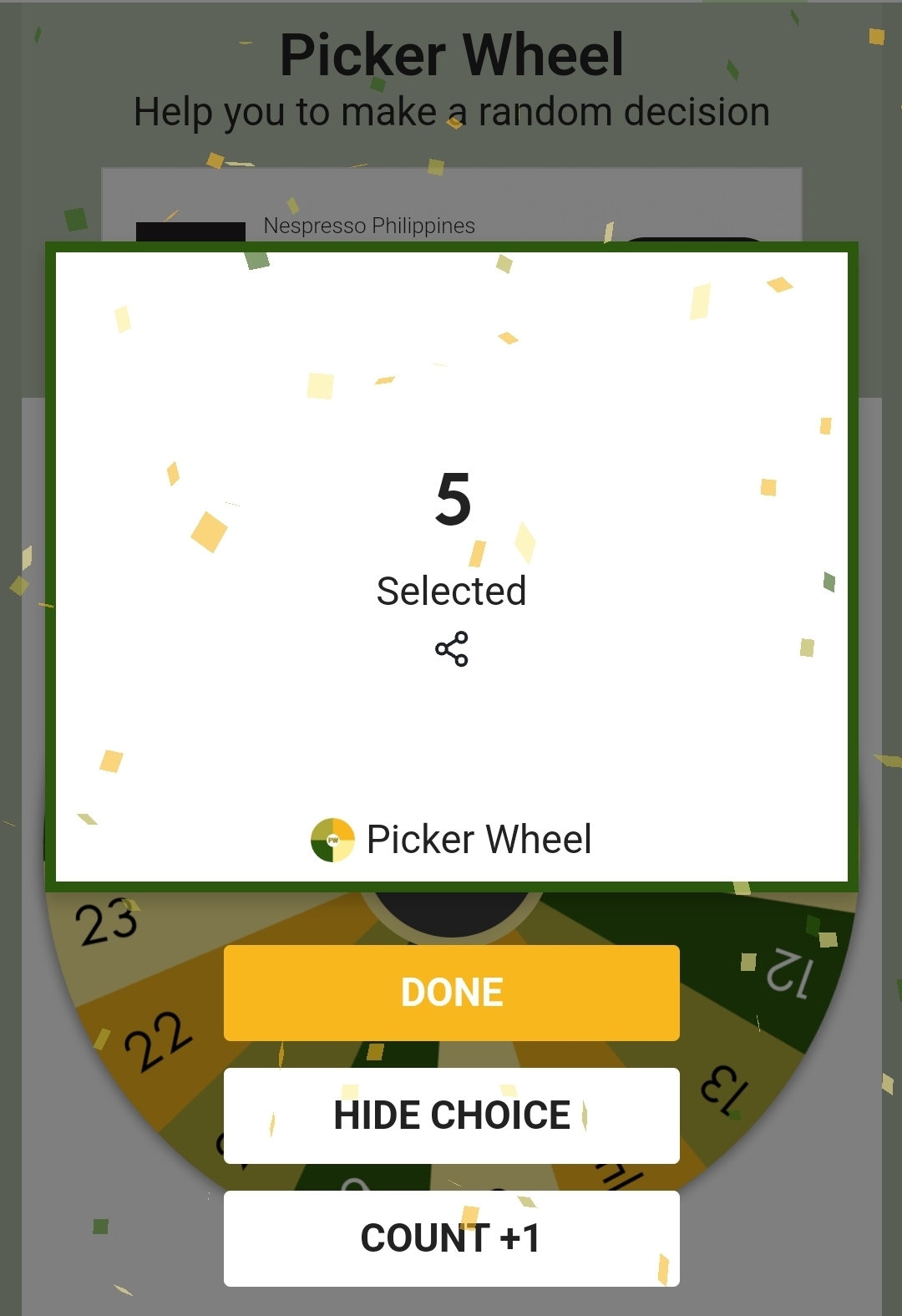Tap the DONE button
Screen dimensions: 902x1316
[x=451, y=993]
